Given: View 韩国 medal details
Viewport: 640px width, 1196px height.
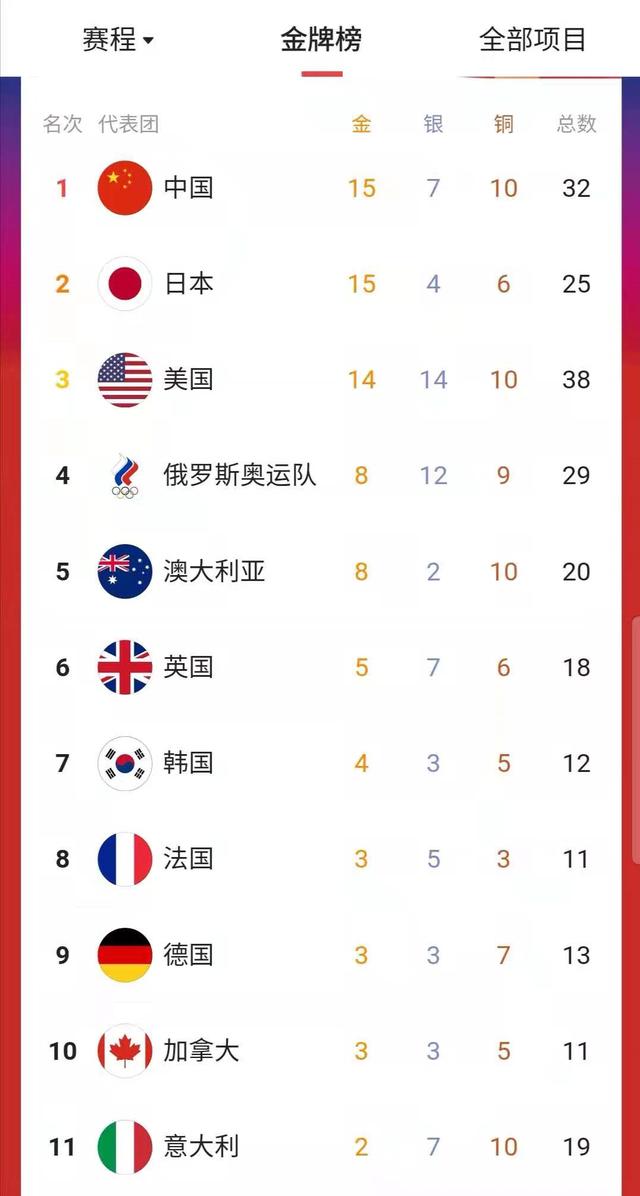Looking at the screenshot, I should 320,764.
